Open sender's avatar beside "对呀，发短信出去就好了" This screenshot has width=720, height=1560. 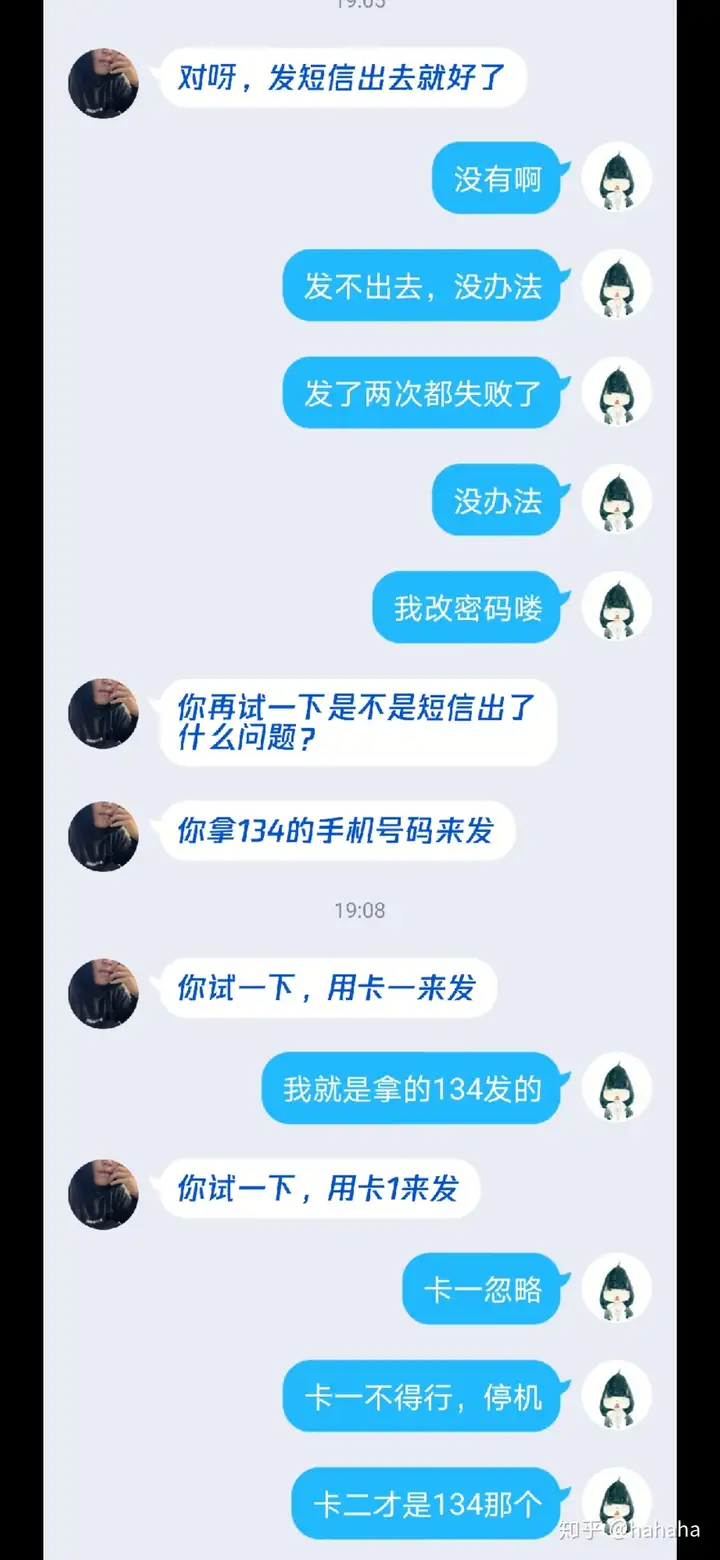pos(103,83)
